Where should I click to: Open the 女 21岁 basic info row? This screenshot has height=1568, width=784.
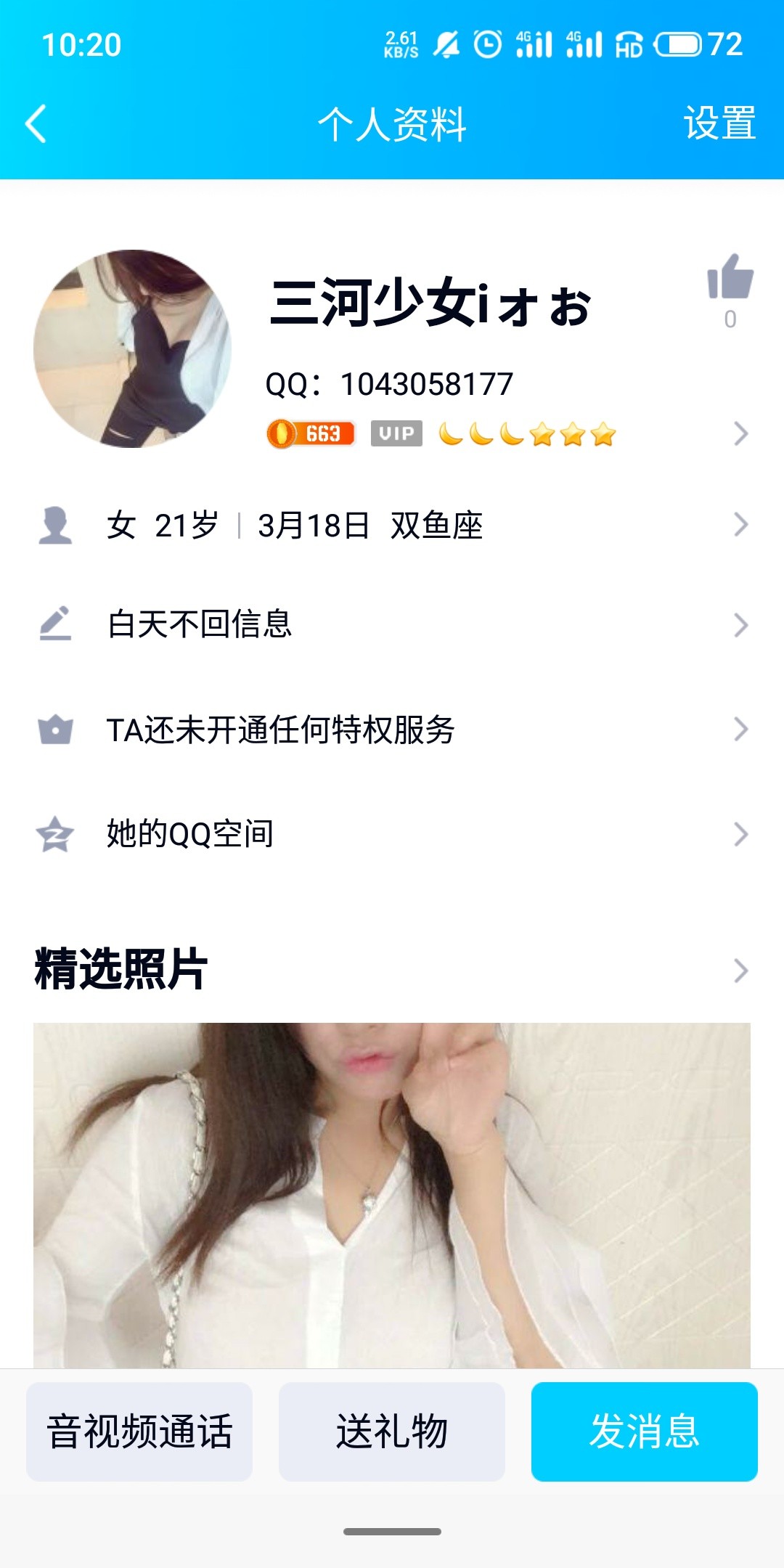[x=392, y=525]
